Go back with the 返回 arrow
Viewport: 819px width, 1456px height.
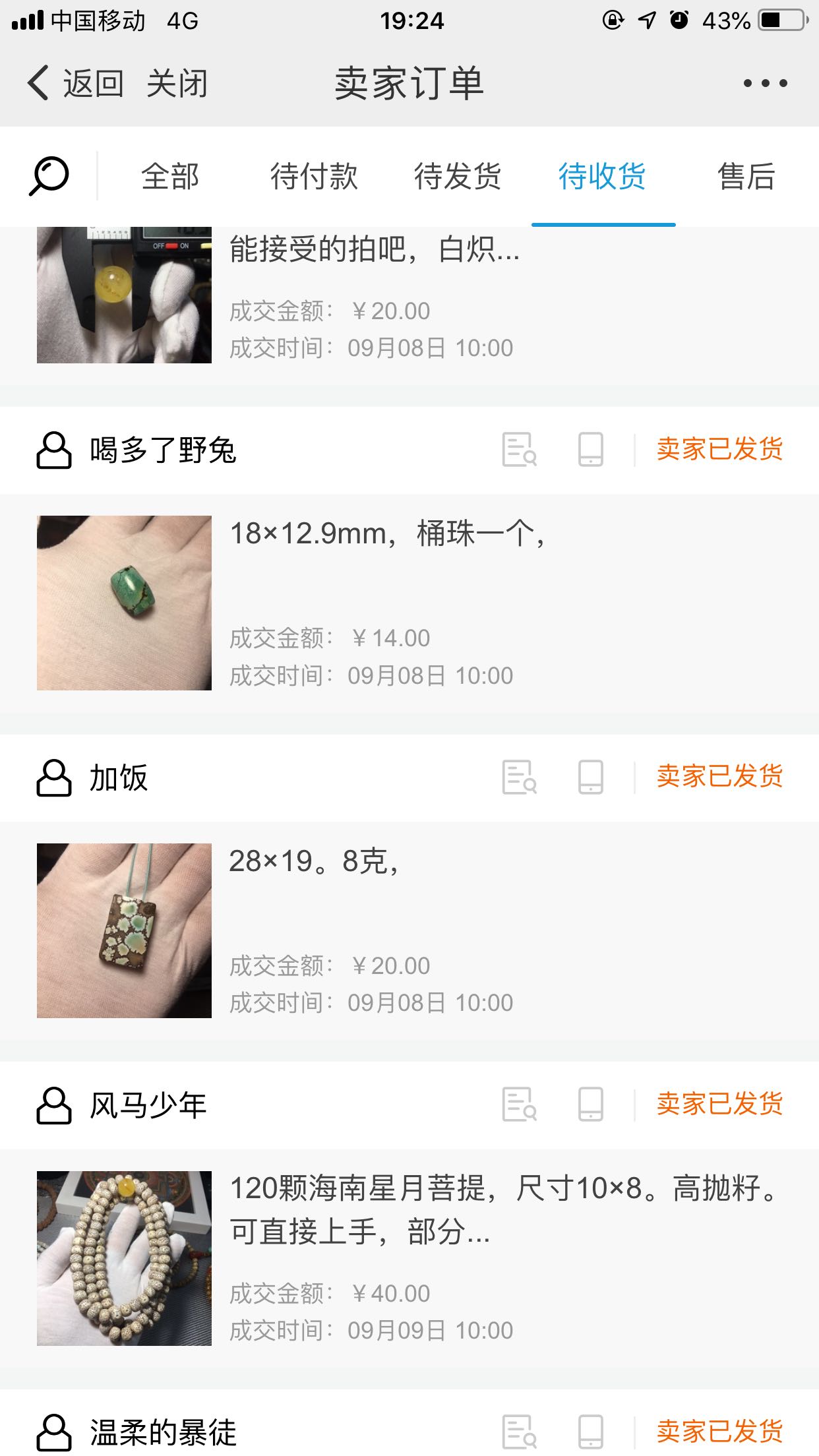pyautogui.click(x=75, y=84)
